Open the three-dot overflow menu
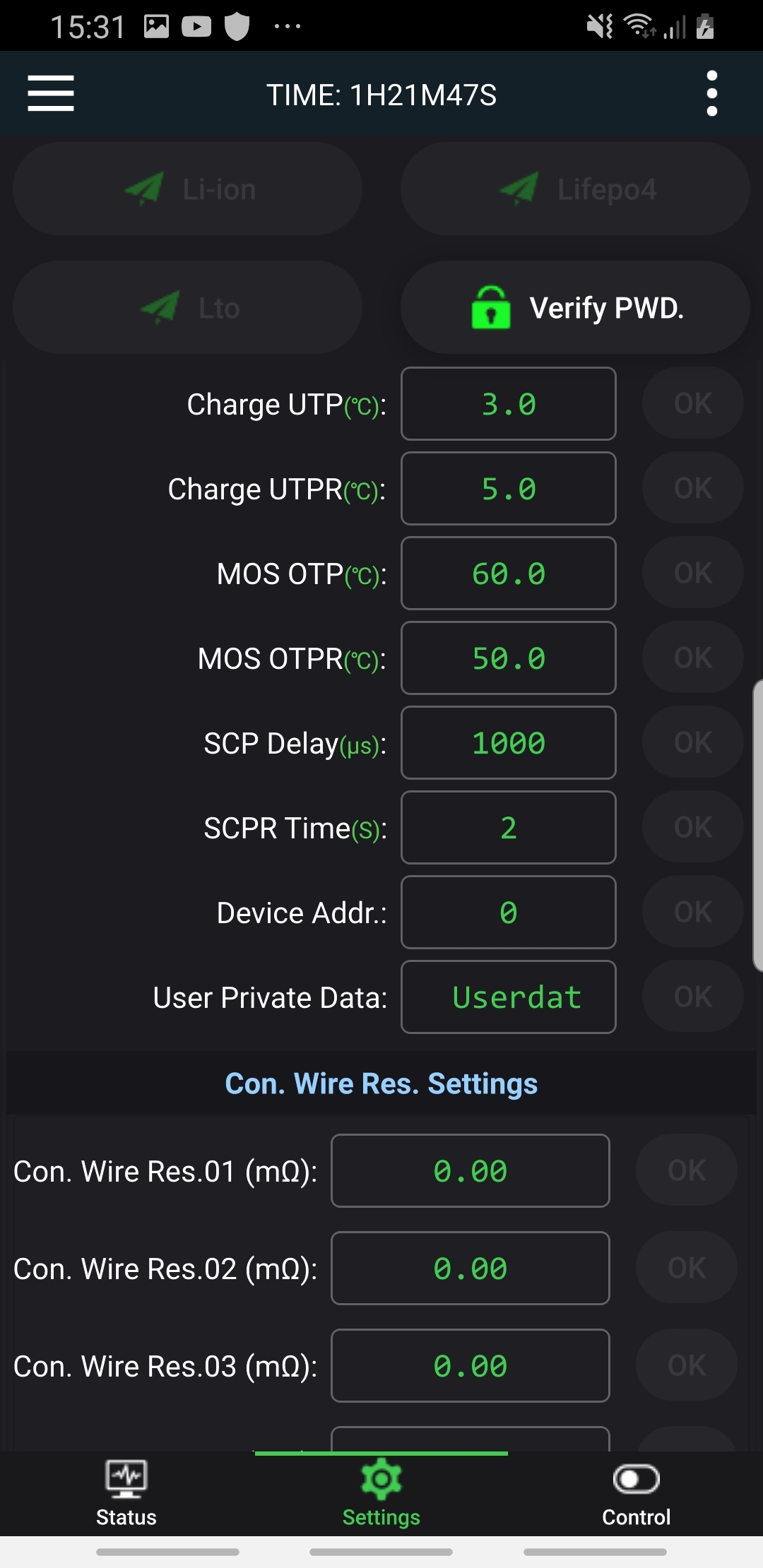763x1568 pixels. [x=711, y=93]
